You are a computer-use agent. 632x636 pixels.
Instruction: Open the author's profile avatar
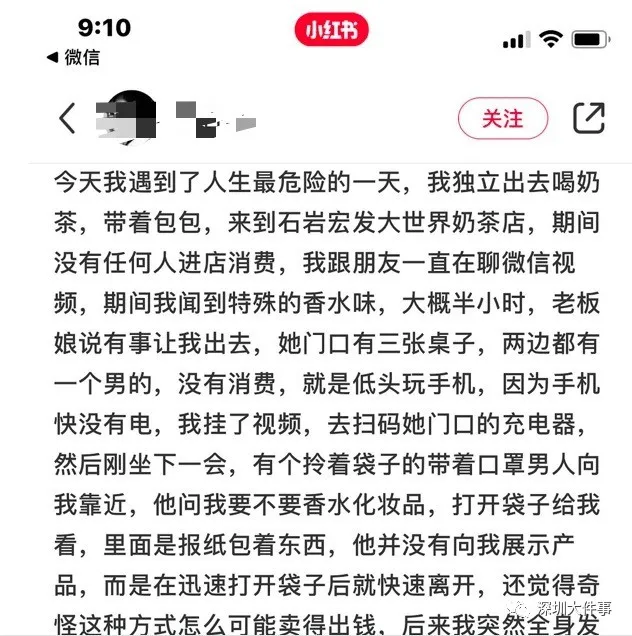[x=131, y=117]
